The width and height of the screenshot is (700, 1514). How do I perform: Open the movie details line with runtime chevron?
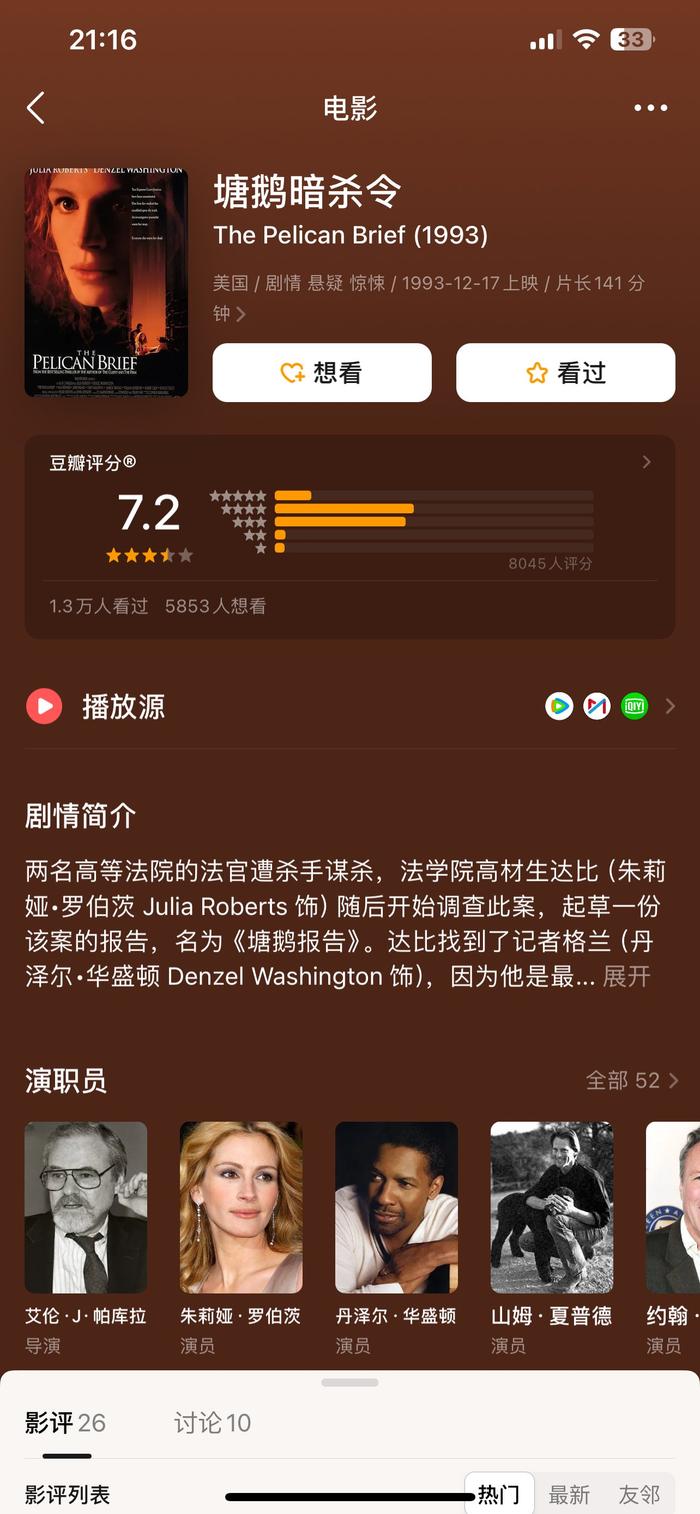(x=429, y=298)
